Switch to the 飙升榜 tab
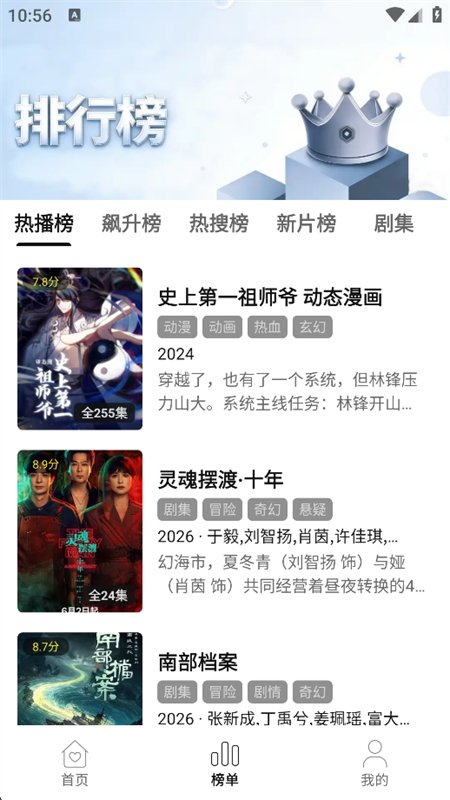 click(x=131, y=223)
